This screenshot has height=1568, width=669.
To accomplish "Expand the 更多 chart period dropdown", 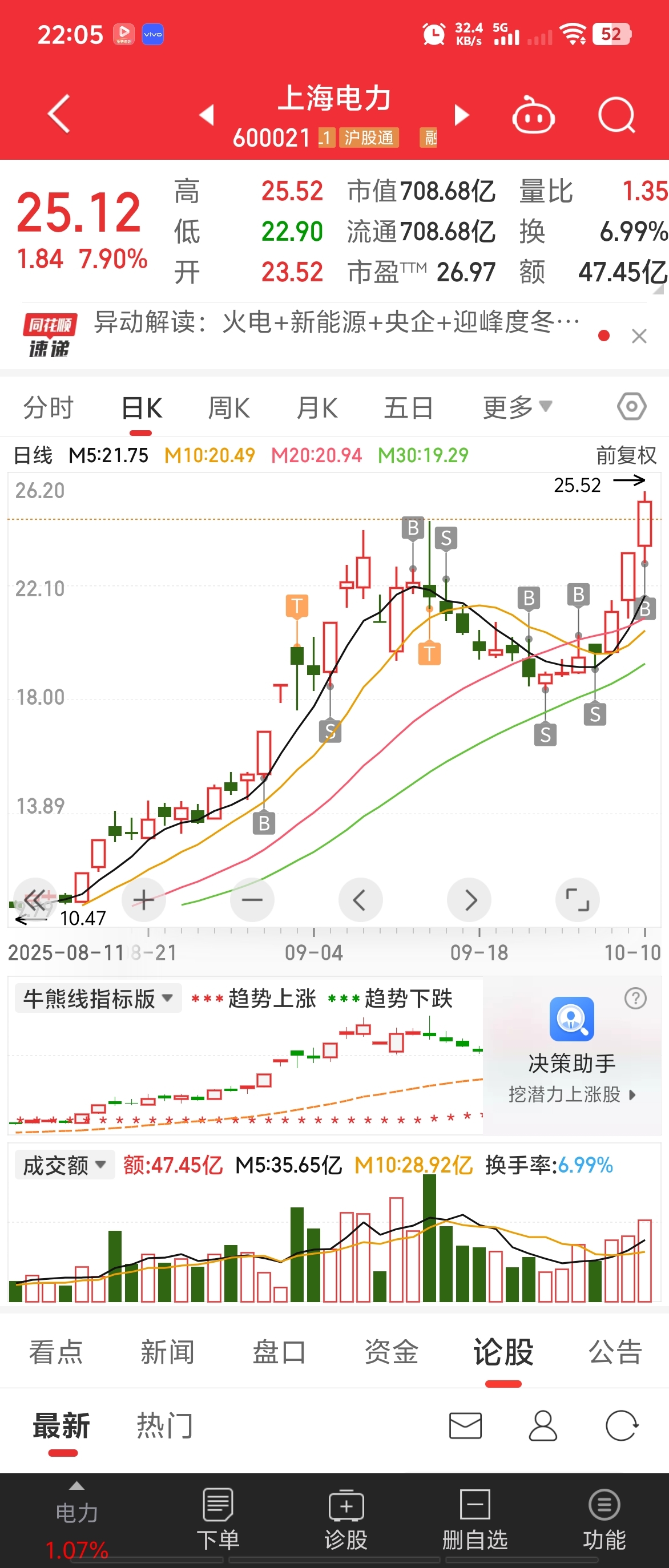I will click(517, 407).
